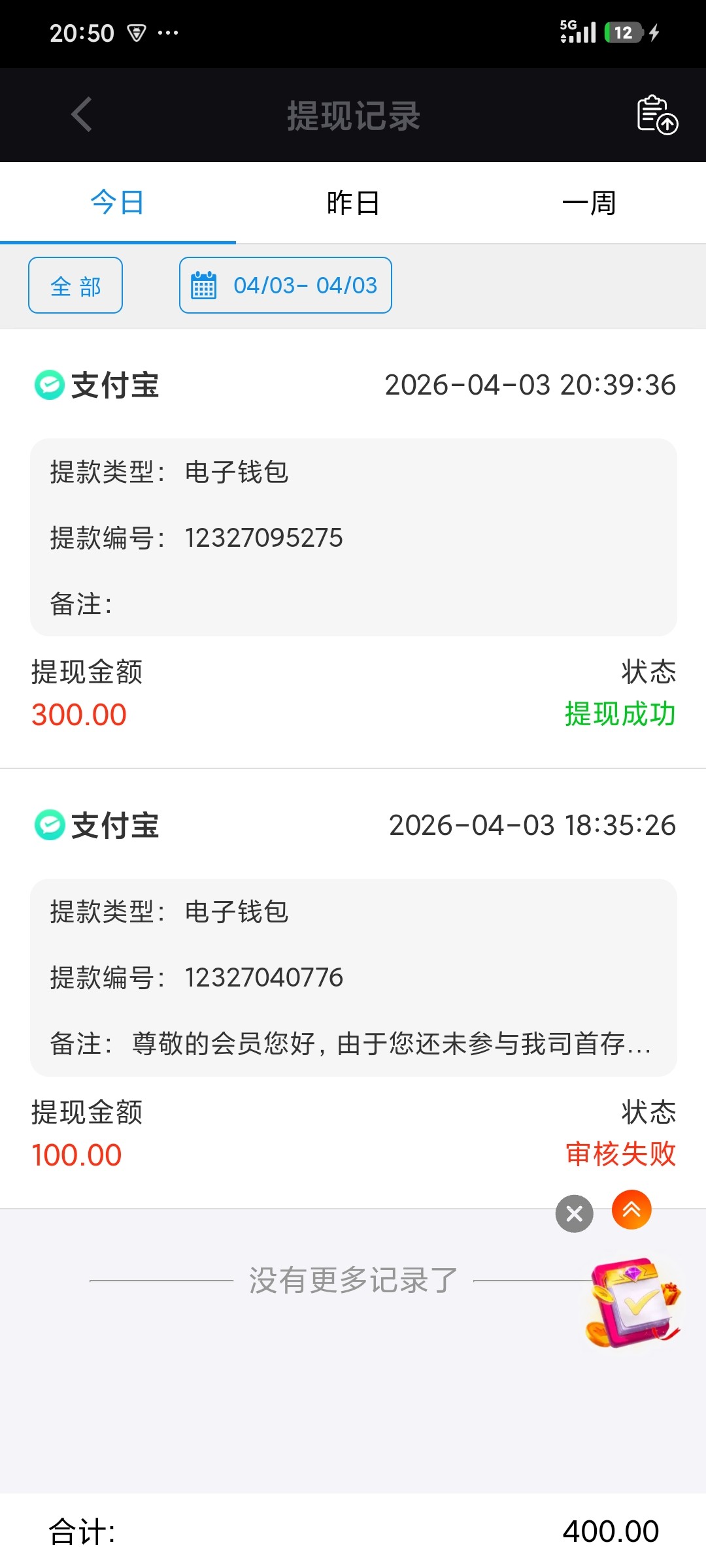Keep the 今日 tab selected
This screenshot has height=1568, width=706.
118,202
